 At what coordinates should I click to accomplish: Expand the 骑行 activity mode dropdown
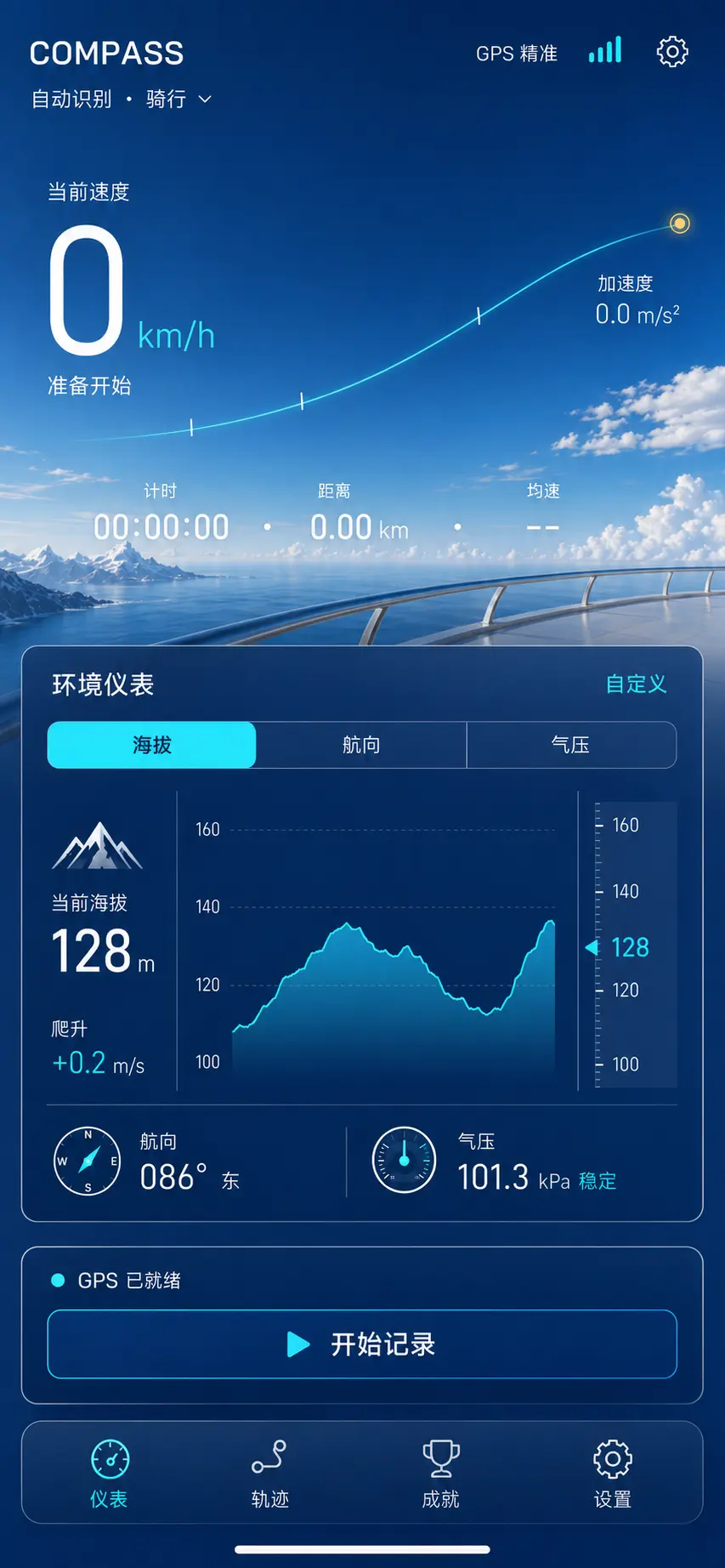coord(178,99)
